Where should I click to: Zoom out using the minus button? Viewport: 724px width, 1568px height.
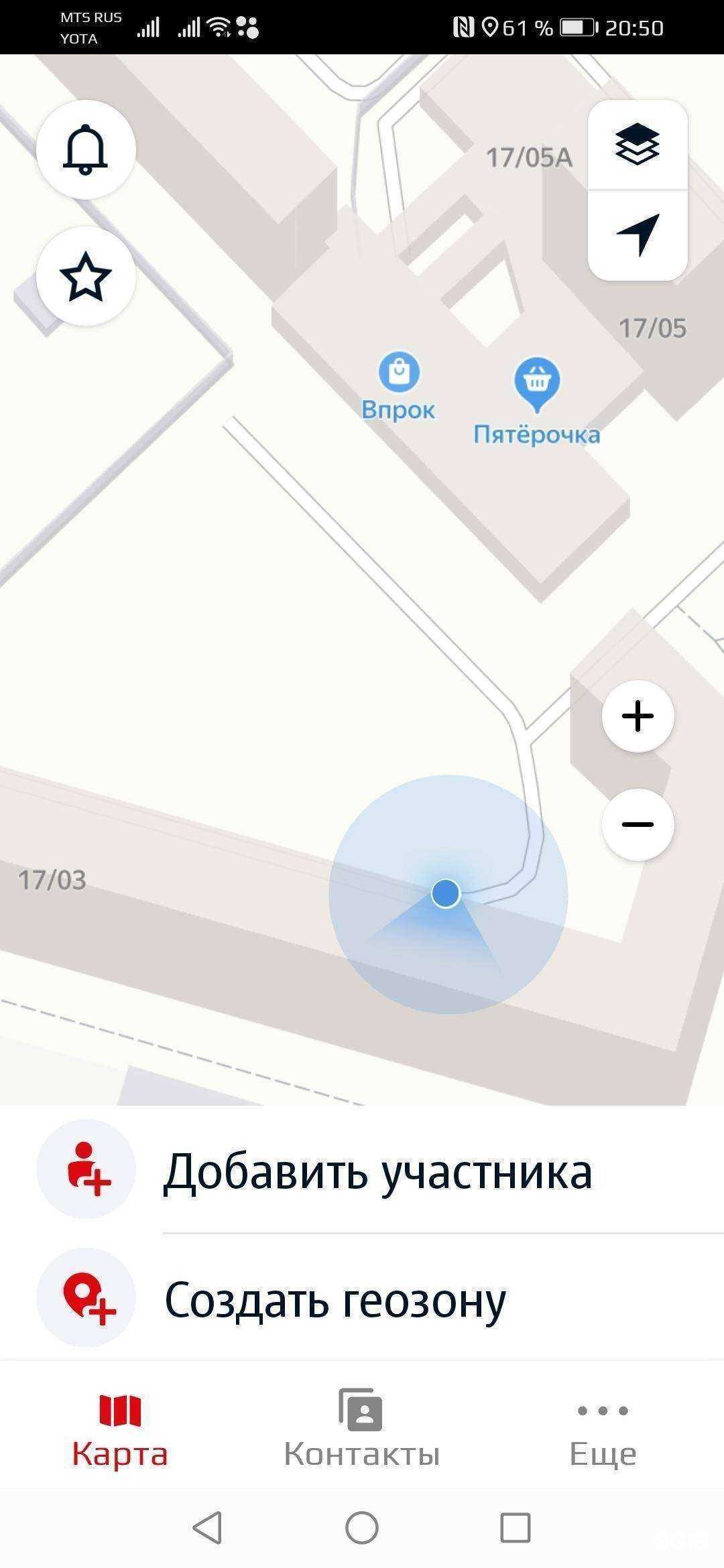coord(638,824)
